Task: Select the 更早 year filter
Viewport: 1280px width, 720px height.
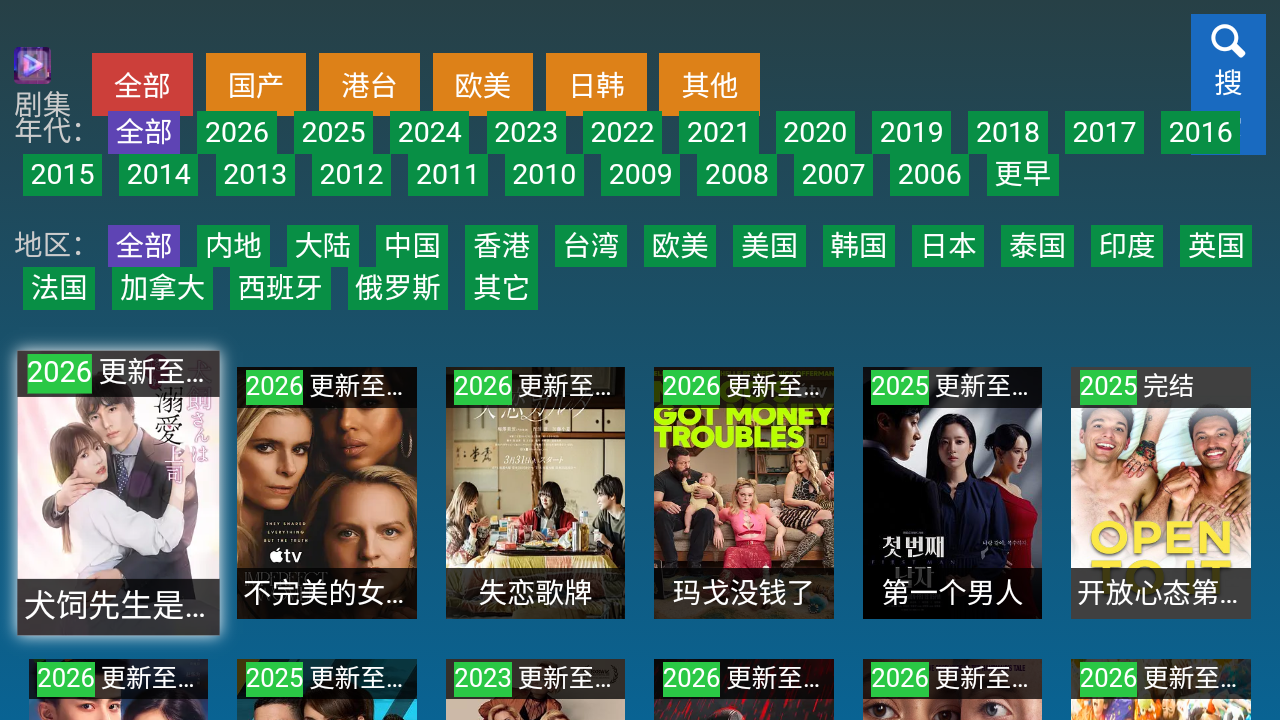Action: pyautogui.click(x=1022, y=175)
